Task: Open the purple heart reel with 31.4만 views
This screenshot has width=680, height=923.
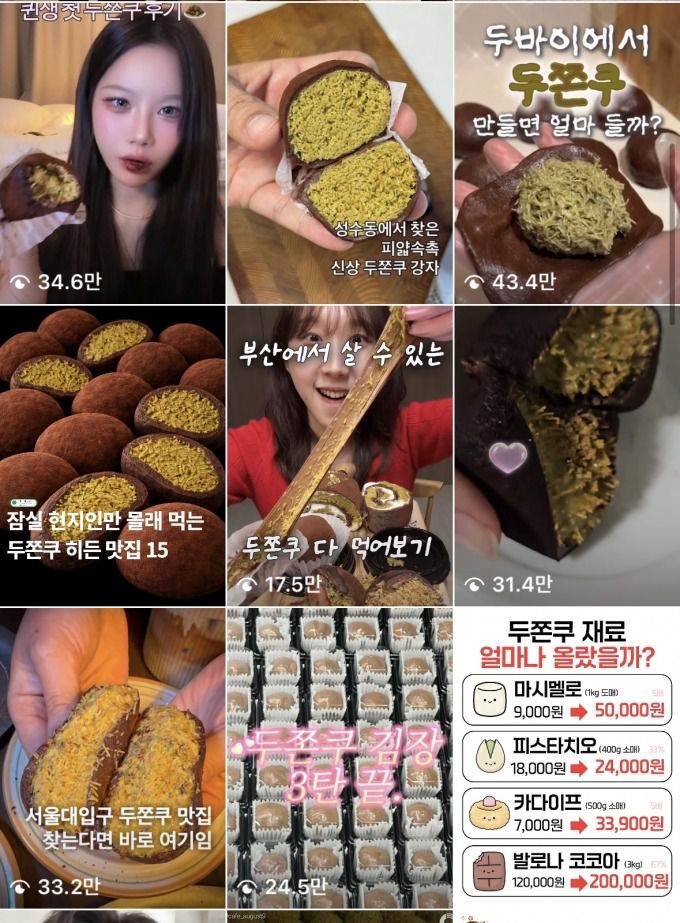Action: point(567,455)
